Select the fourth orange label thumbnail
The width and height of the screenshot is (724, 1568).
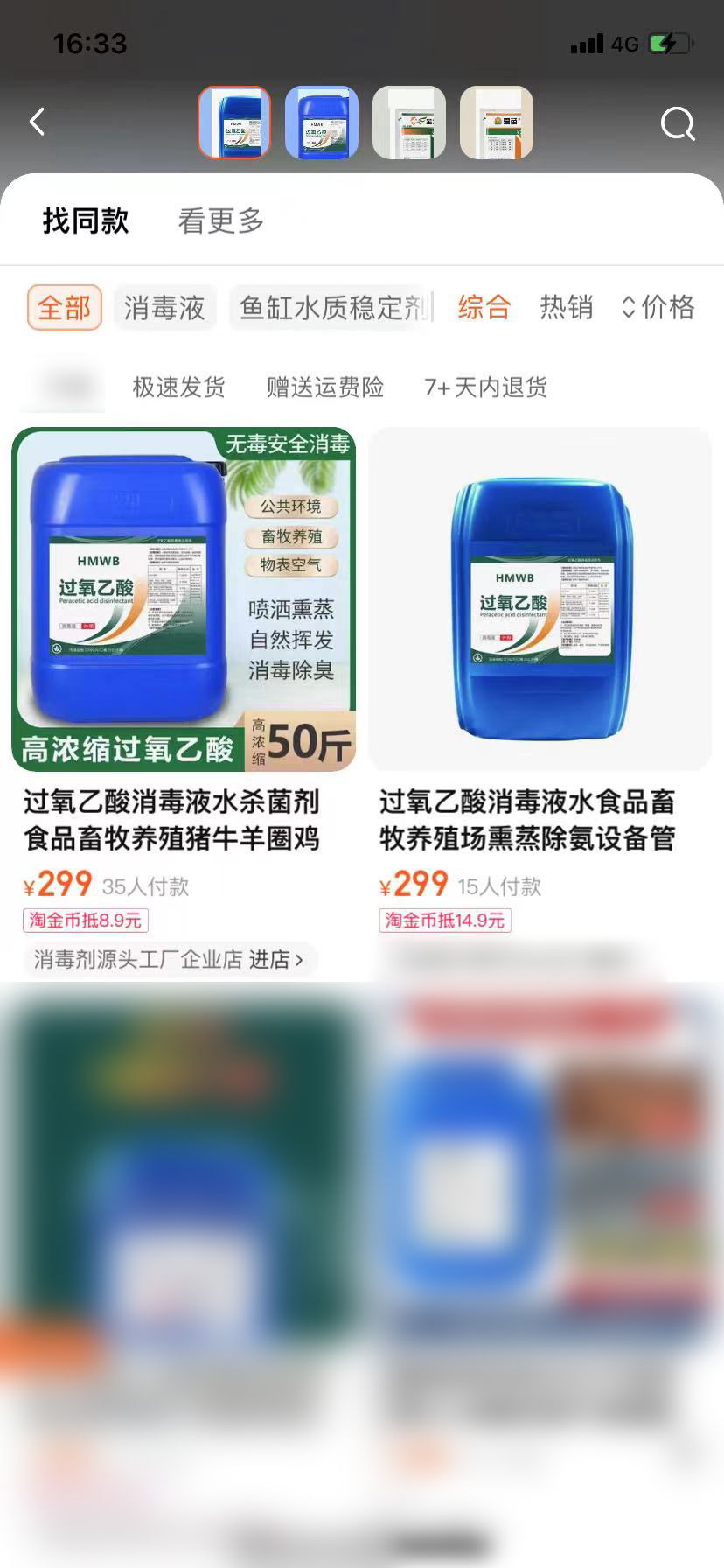pos(497,122)
